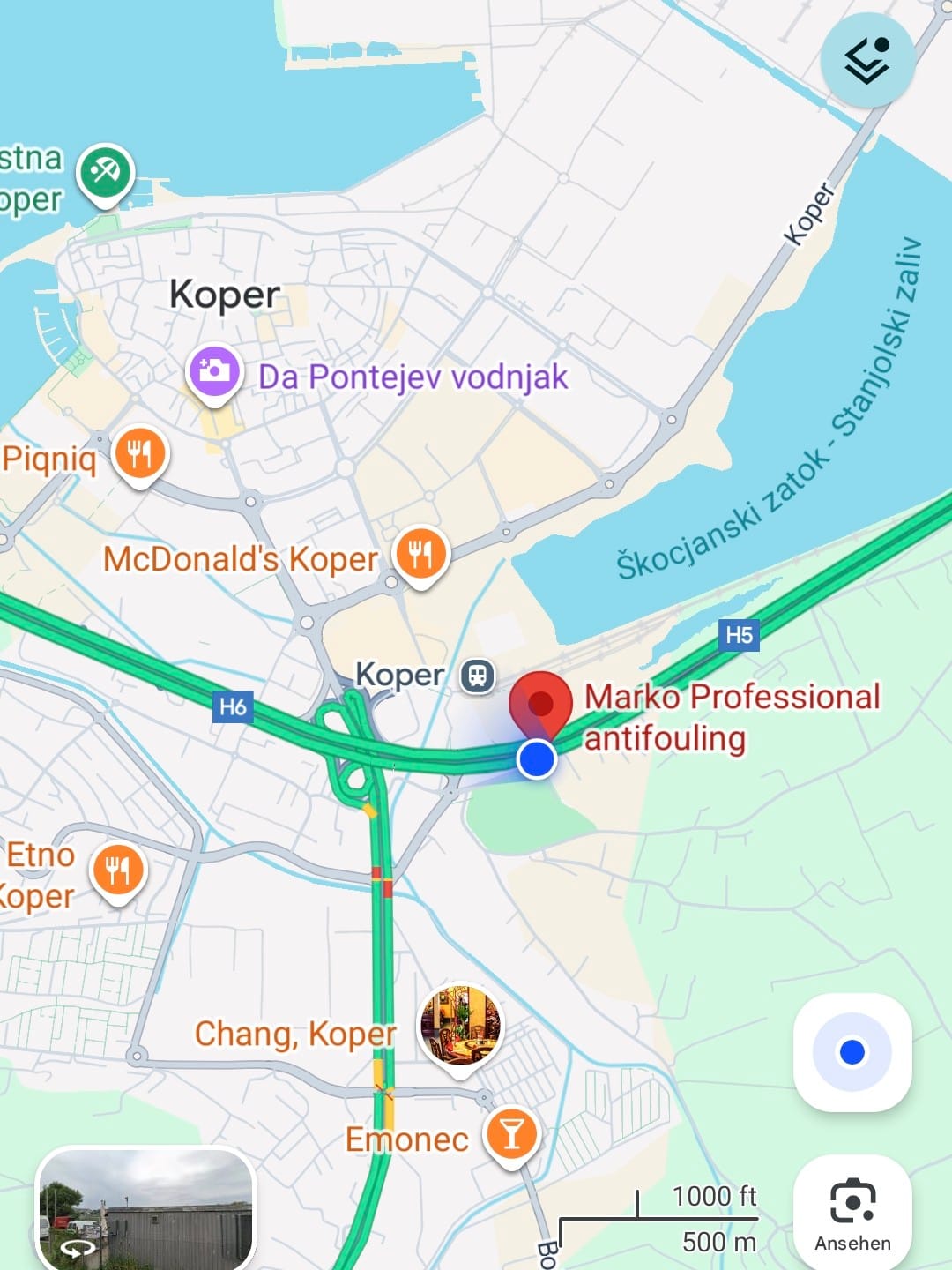952x1270 pixels.
Task: Open the Street View thumbnail
Action: [x=145, y=1206]
